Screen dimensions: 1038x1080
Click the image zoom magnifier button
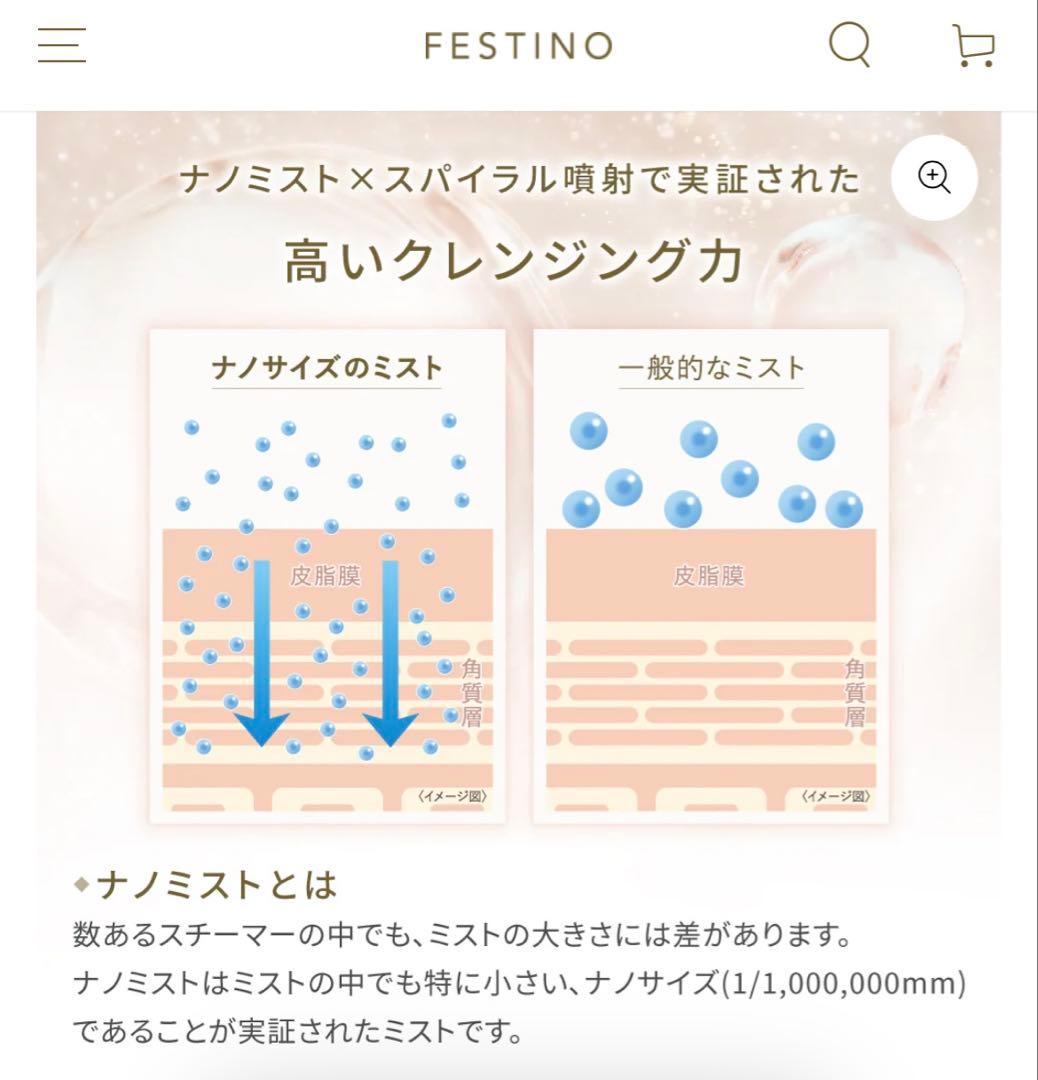(933, 177)
